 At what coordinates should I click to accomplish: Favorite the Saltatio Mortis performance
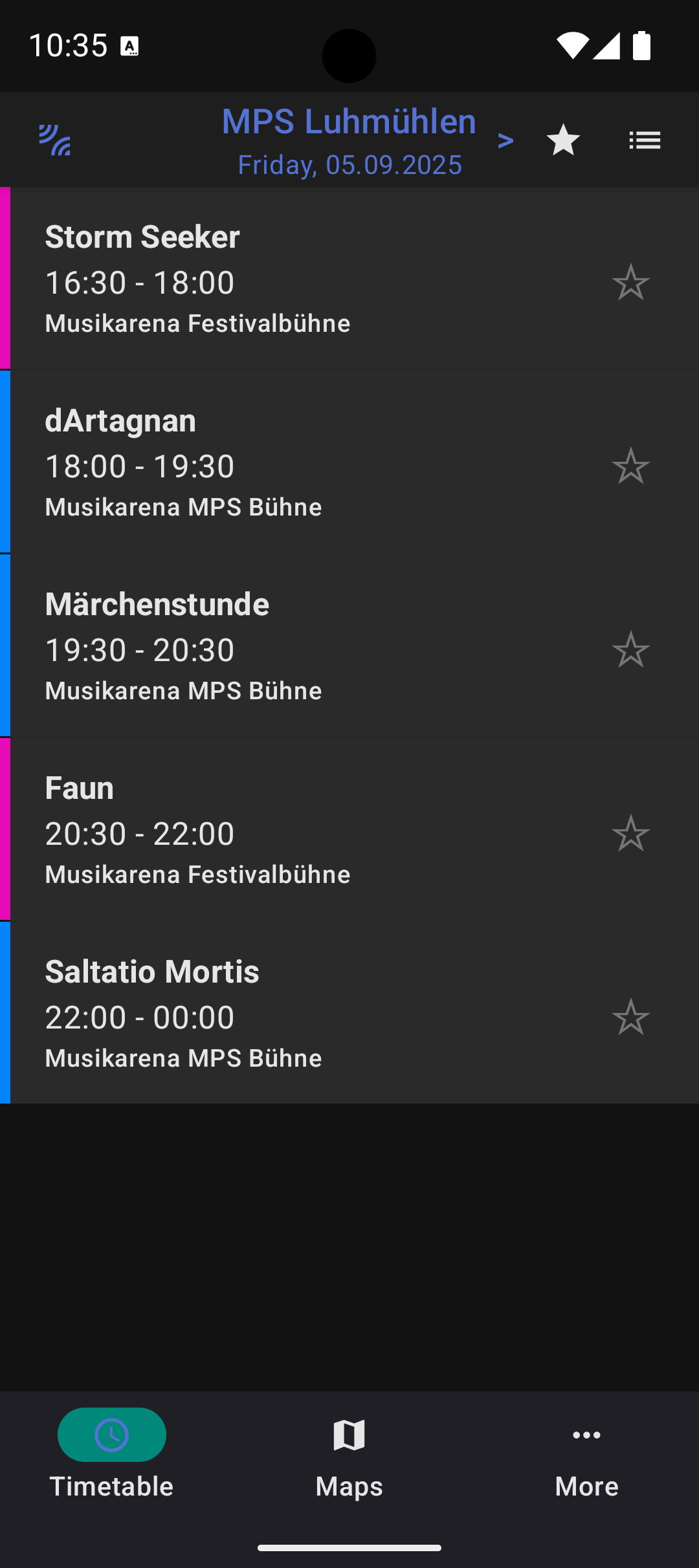(x=631, y=1017)
